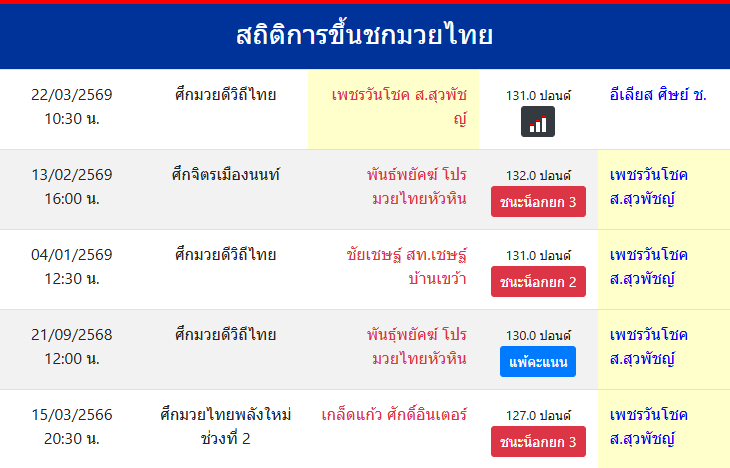
Task: Tap the แพ้คะแนน result badge
Action: pyautogui.click(x=538, y=361)
